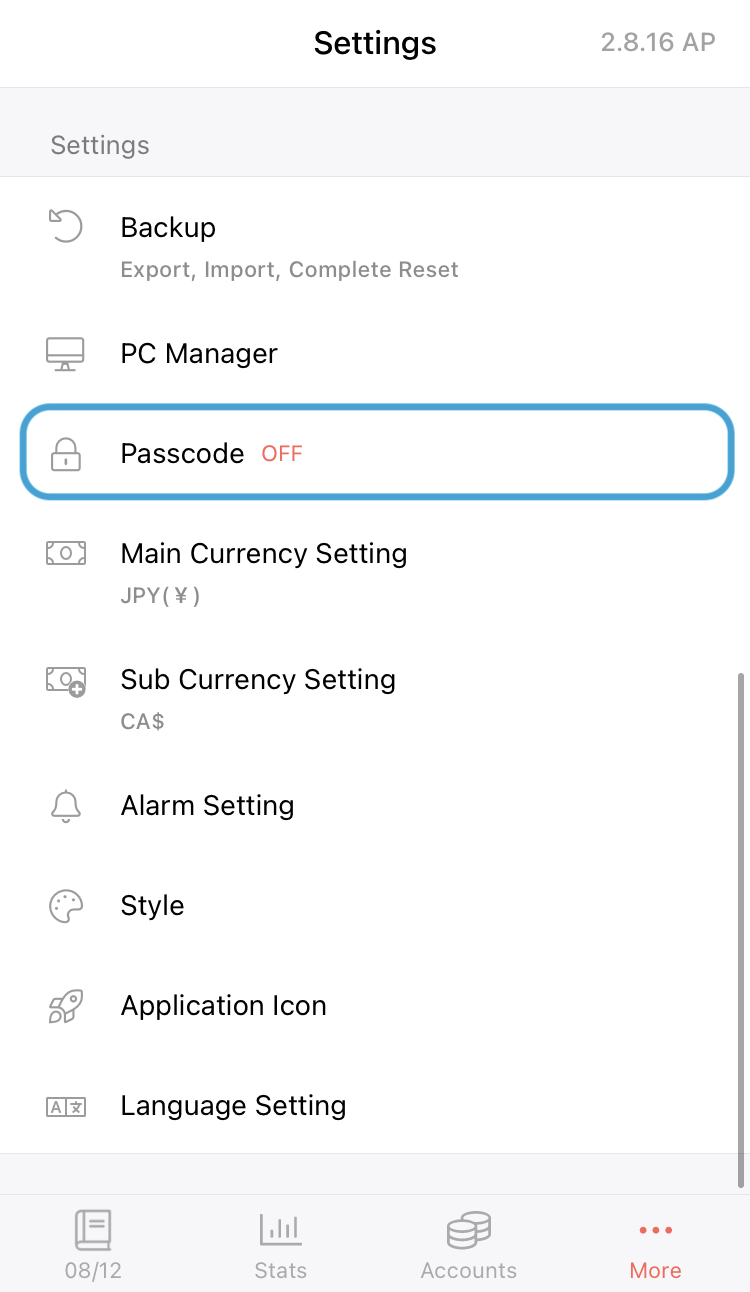Go to the Accounts tab

point(468,1244)
